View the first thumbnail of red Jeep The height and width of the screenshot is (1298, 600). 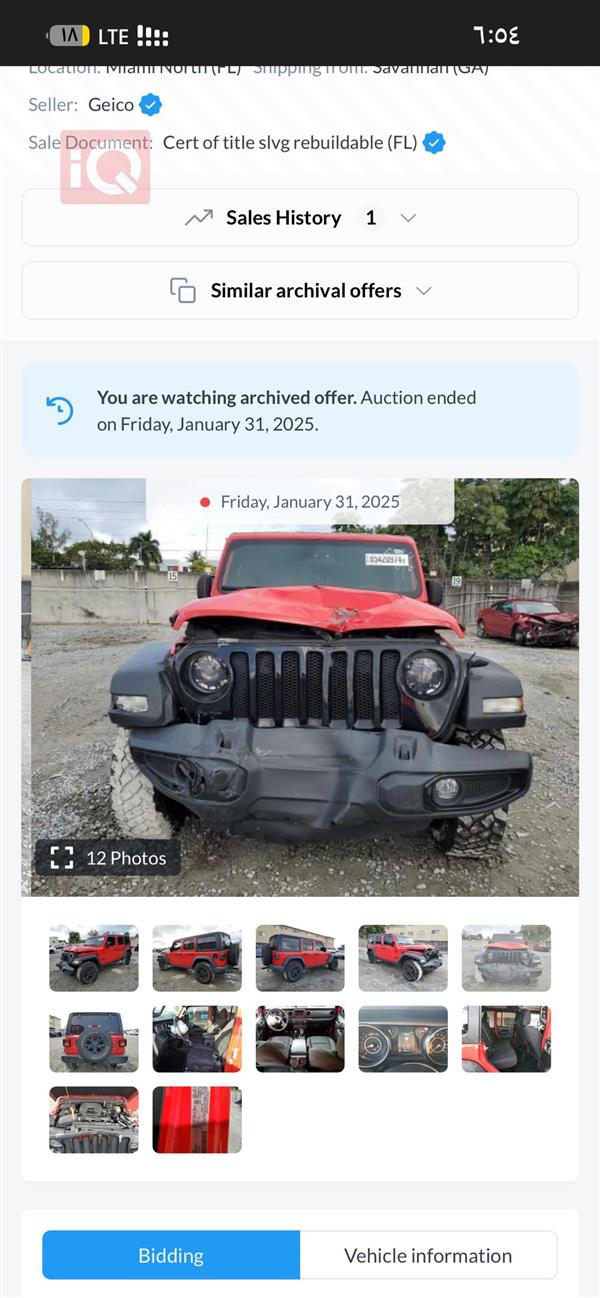click(94, 958)
